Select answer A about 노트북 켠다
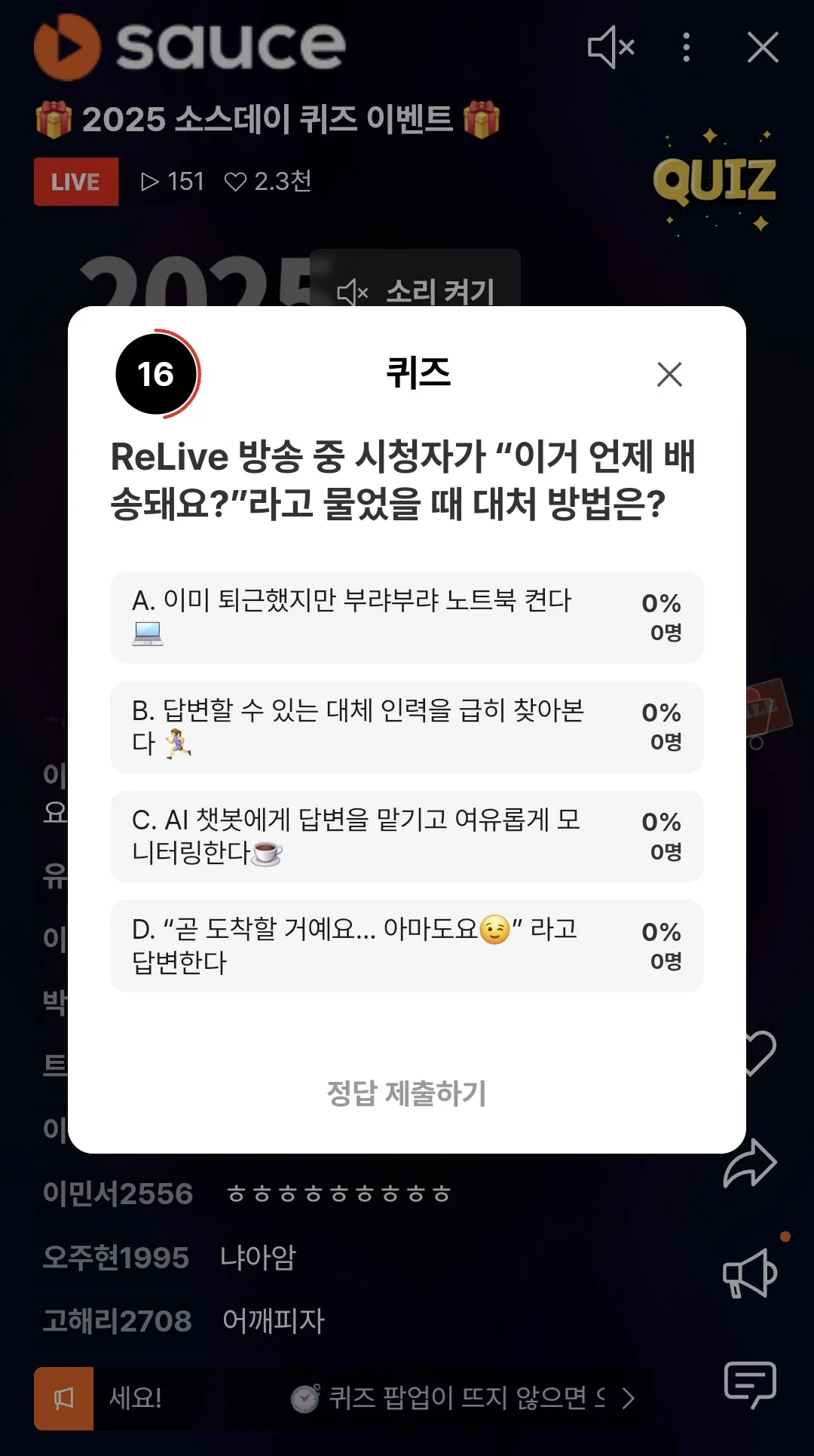 [x=407, y=617]
